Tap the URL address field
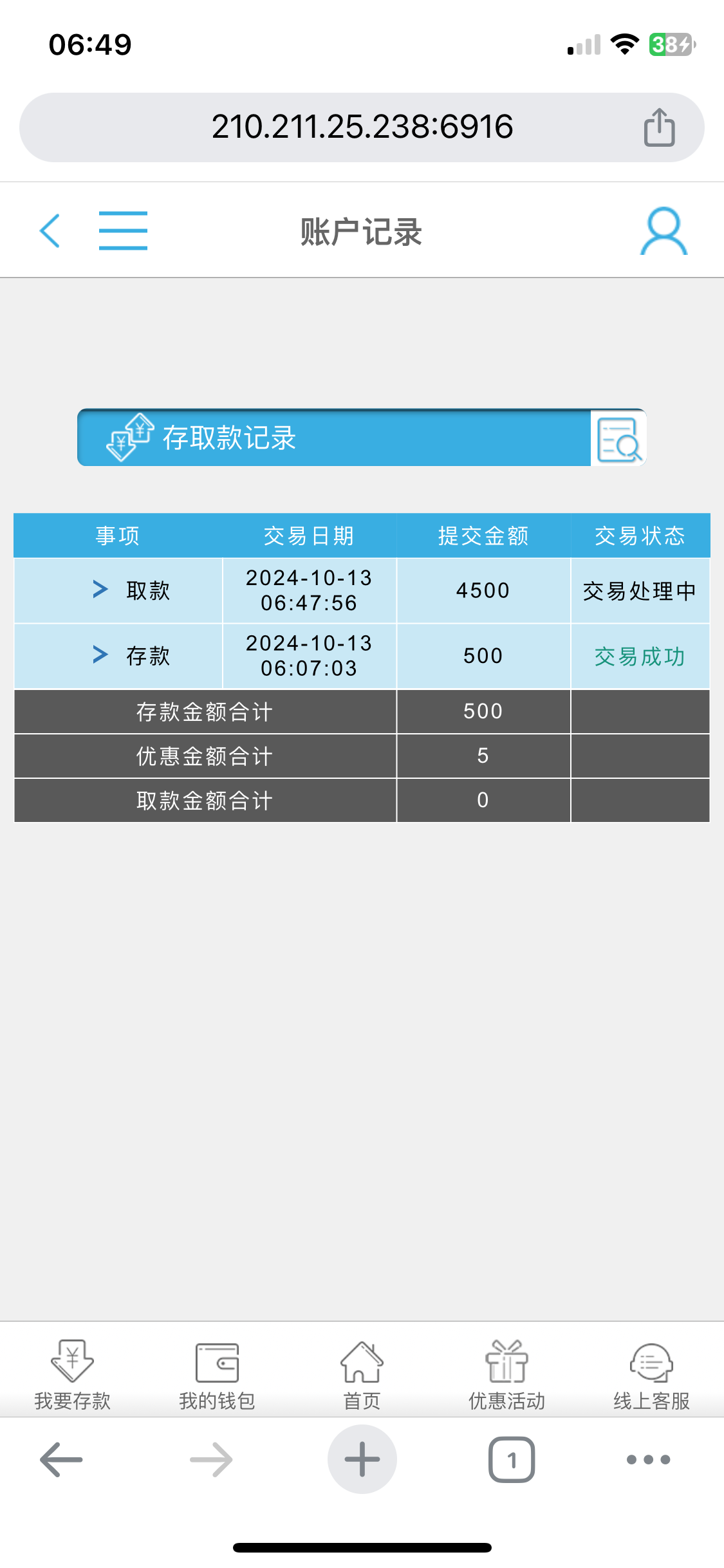 pyautogui.click(x=362, y=127)
